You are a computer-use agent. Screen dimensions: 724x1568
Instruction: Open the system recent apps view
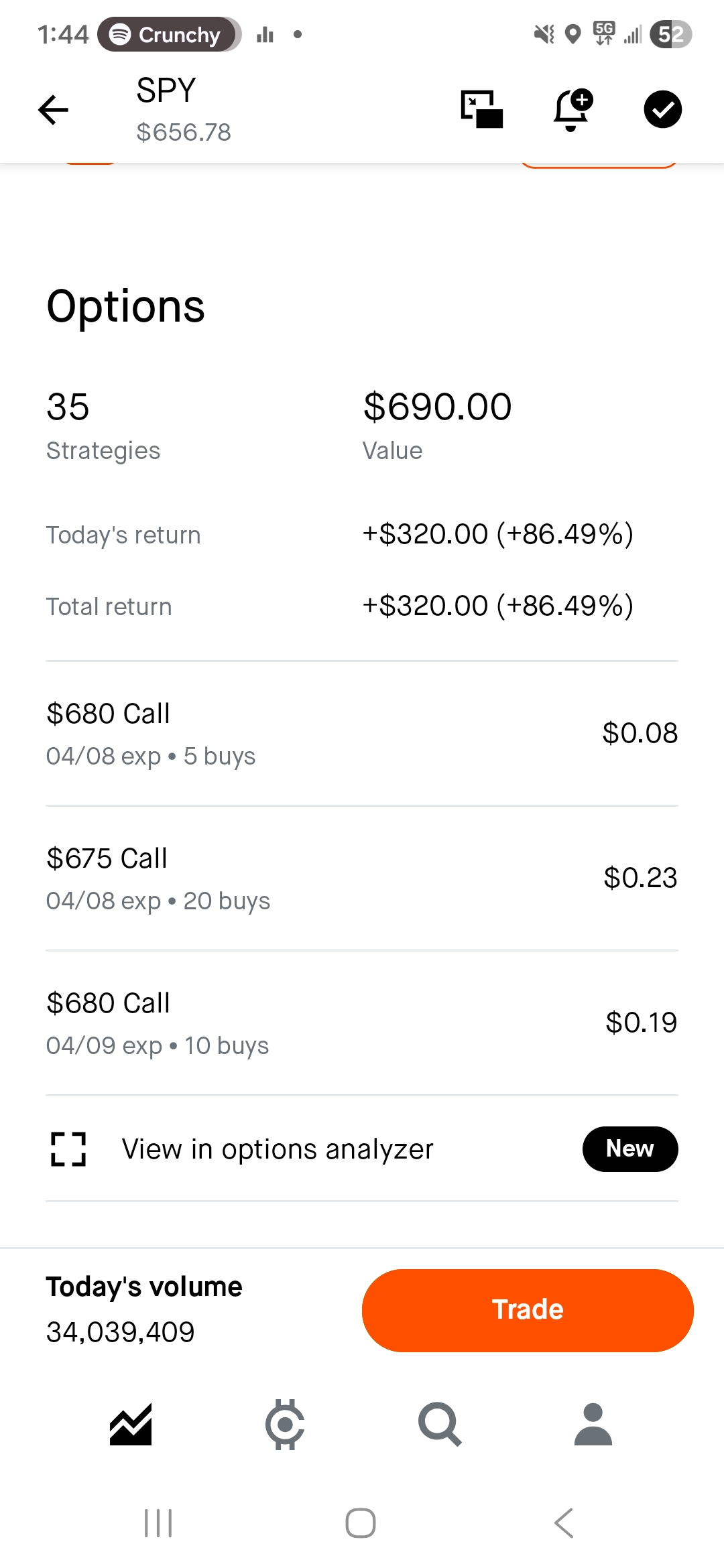[158, 1523]
